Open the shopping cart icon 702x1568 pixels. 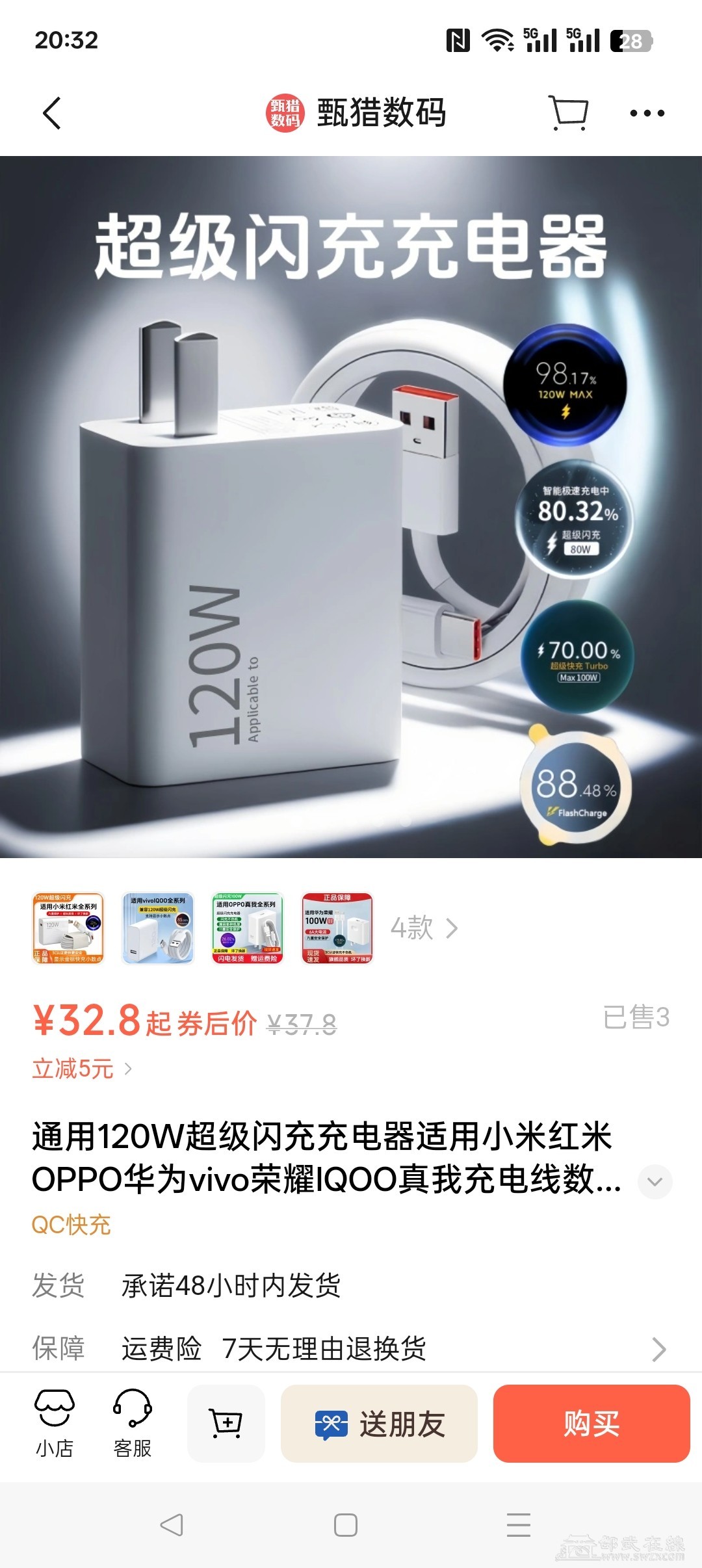click(569, 113)
